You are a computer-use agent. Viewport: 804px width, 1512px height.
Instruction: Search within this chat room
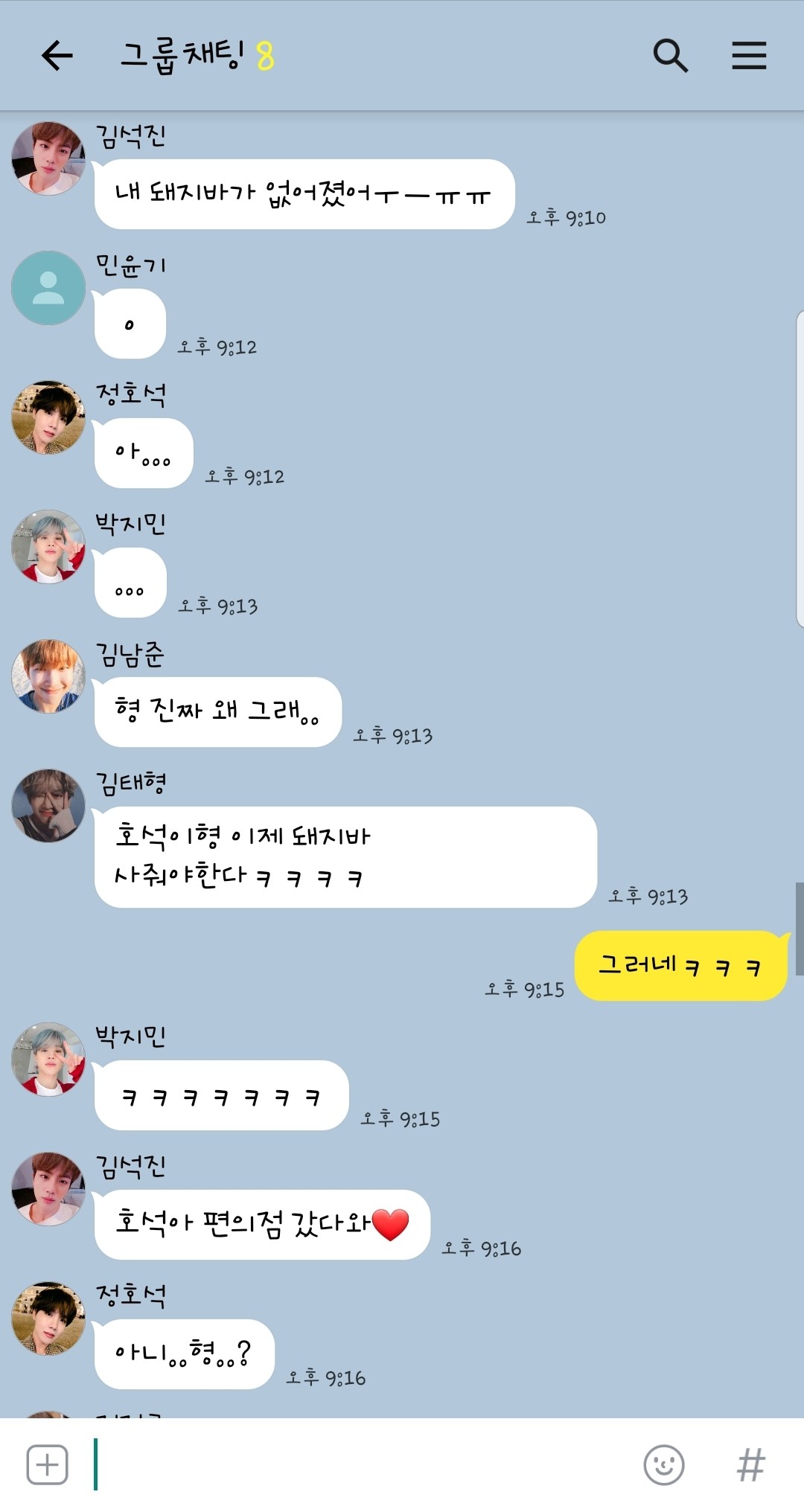(x=670, y=55)
